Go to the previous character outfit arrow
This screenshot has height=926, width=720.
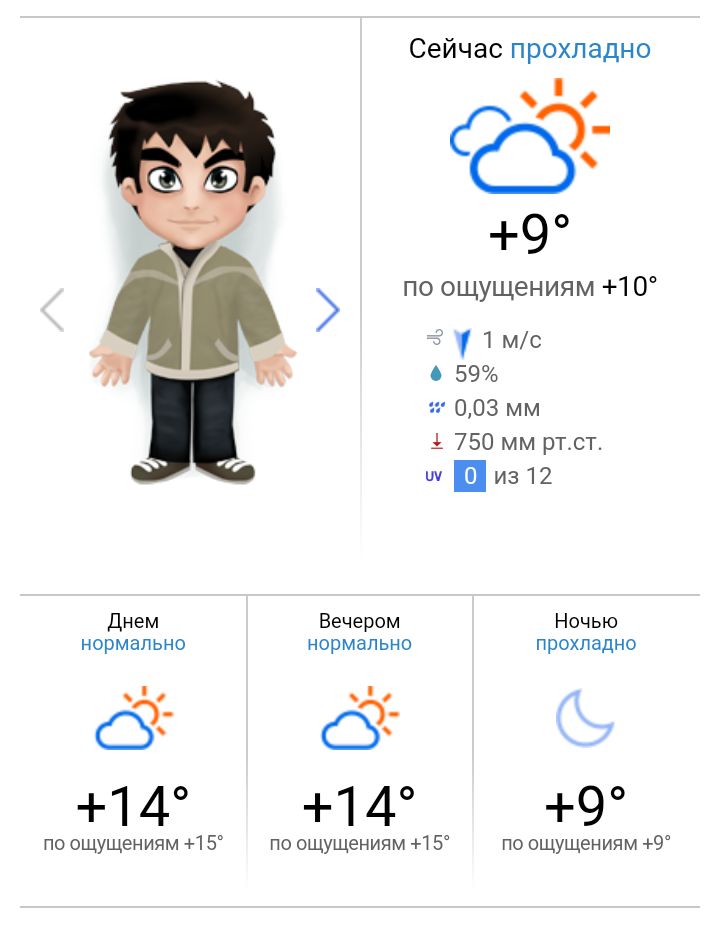(52, 310)
